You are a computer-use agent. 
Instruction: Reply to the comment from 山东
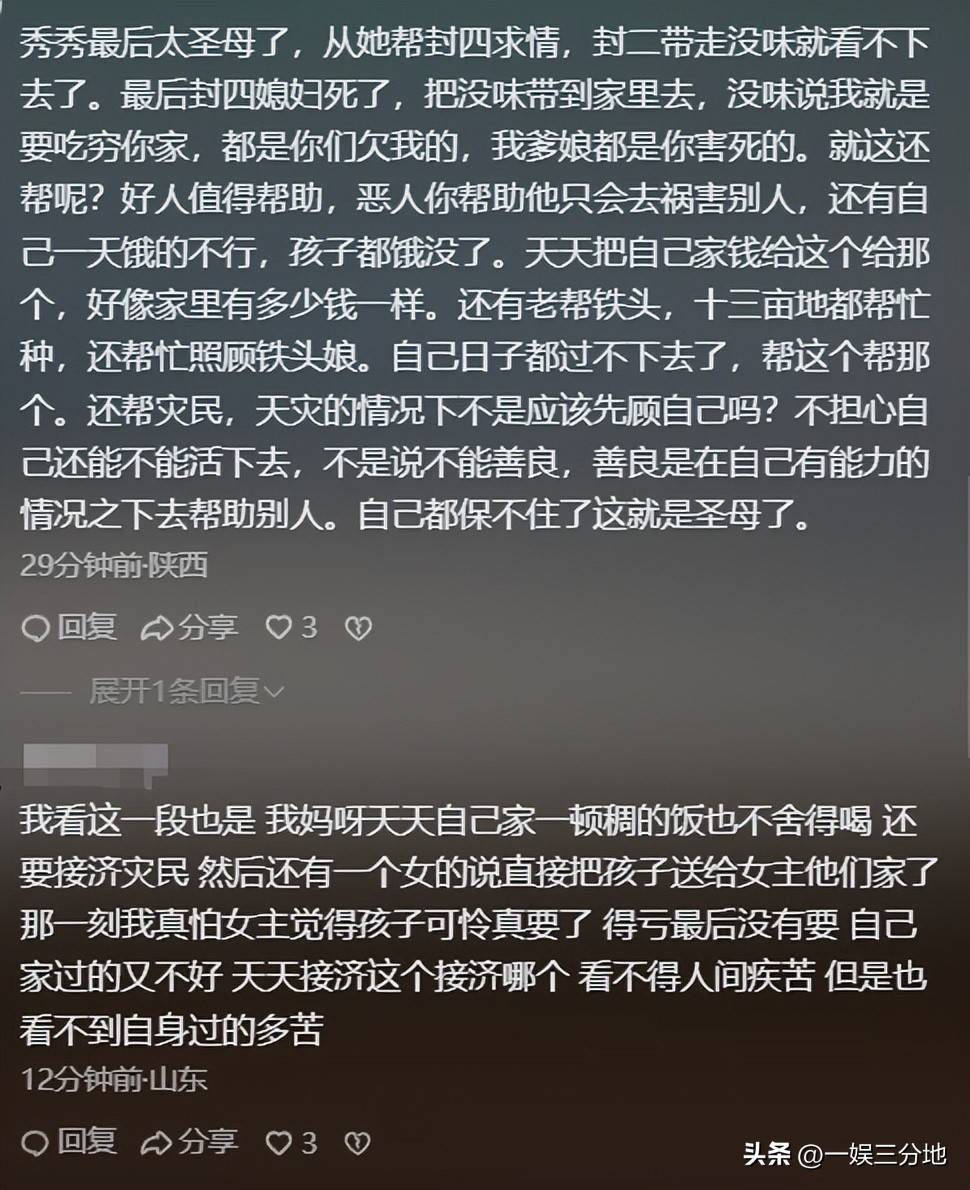[69, 1141]
